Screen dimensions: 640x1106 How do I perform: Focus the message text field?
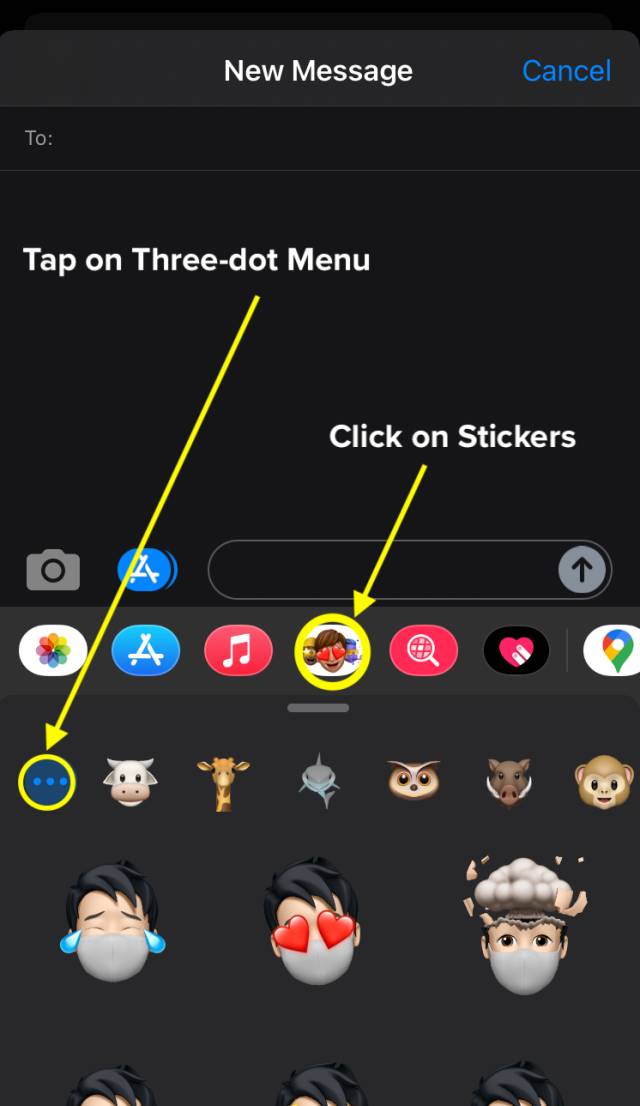tap(380, 570)
